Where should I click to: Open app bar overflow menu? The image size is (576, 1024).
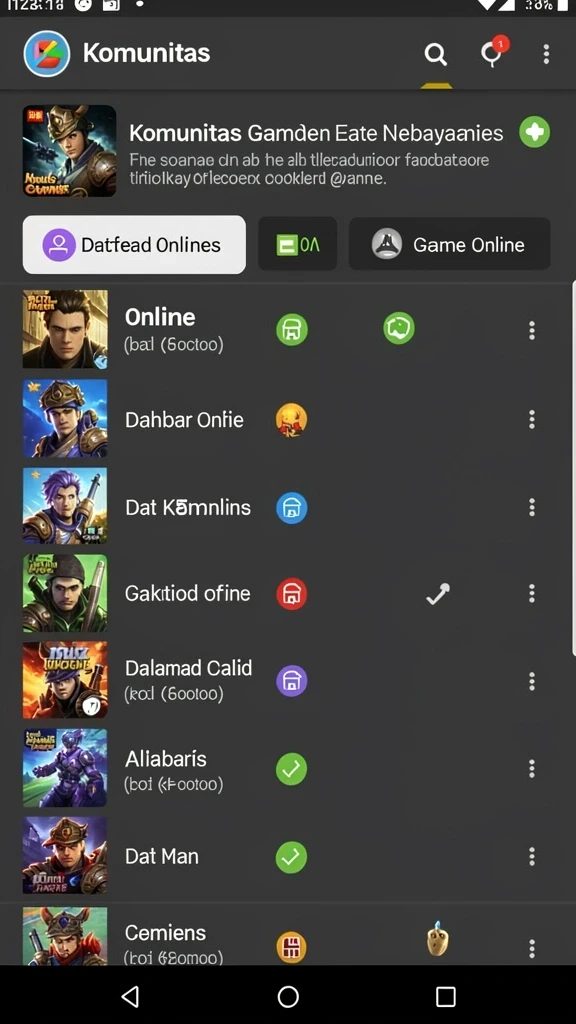[x=546, y=54]
